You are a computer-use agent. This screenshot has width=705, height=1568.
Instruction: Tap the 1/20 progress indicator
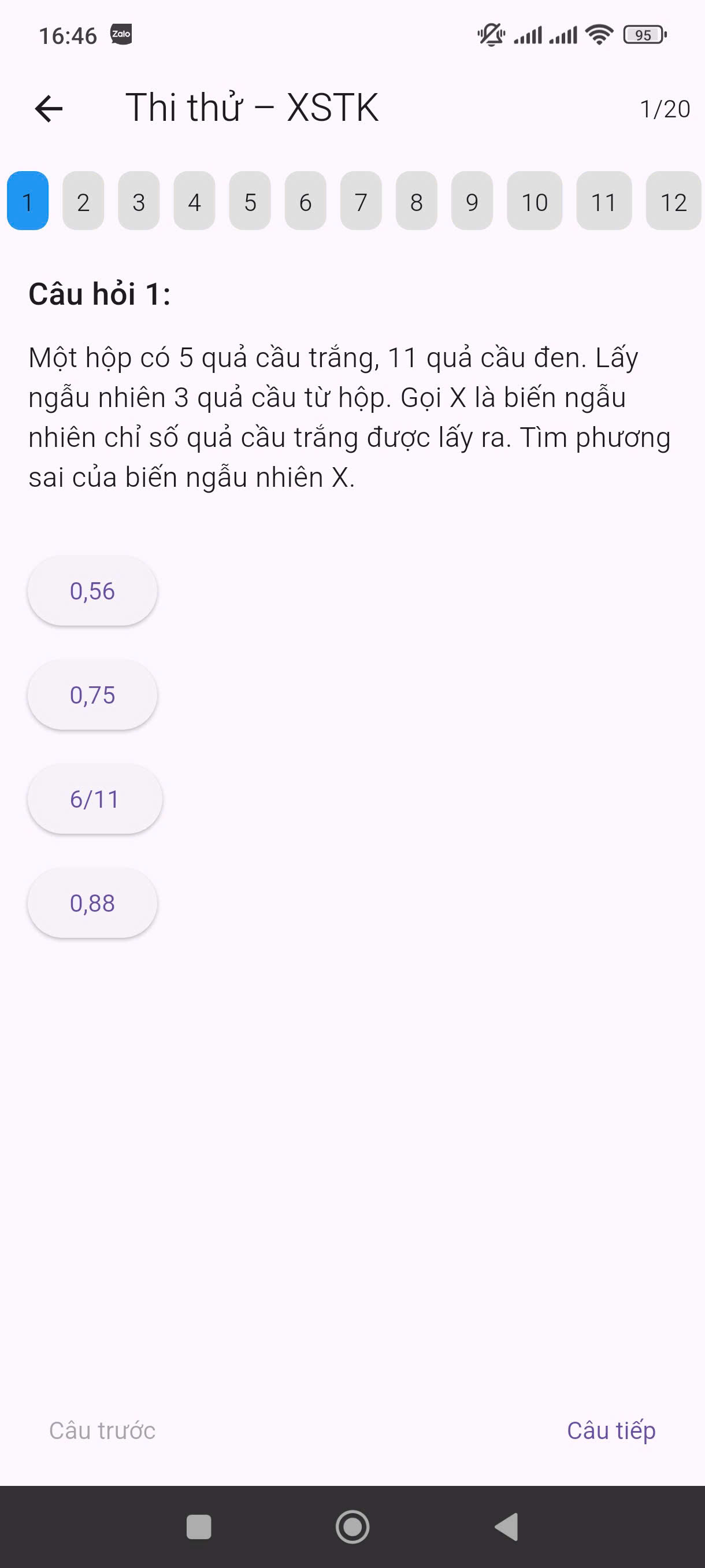click(664, 109)
